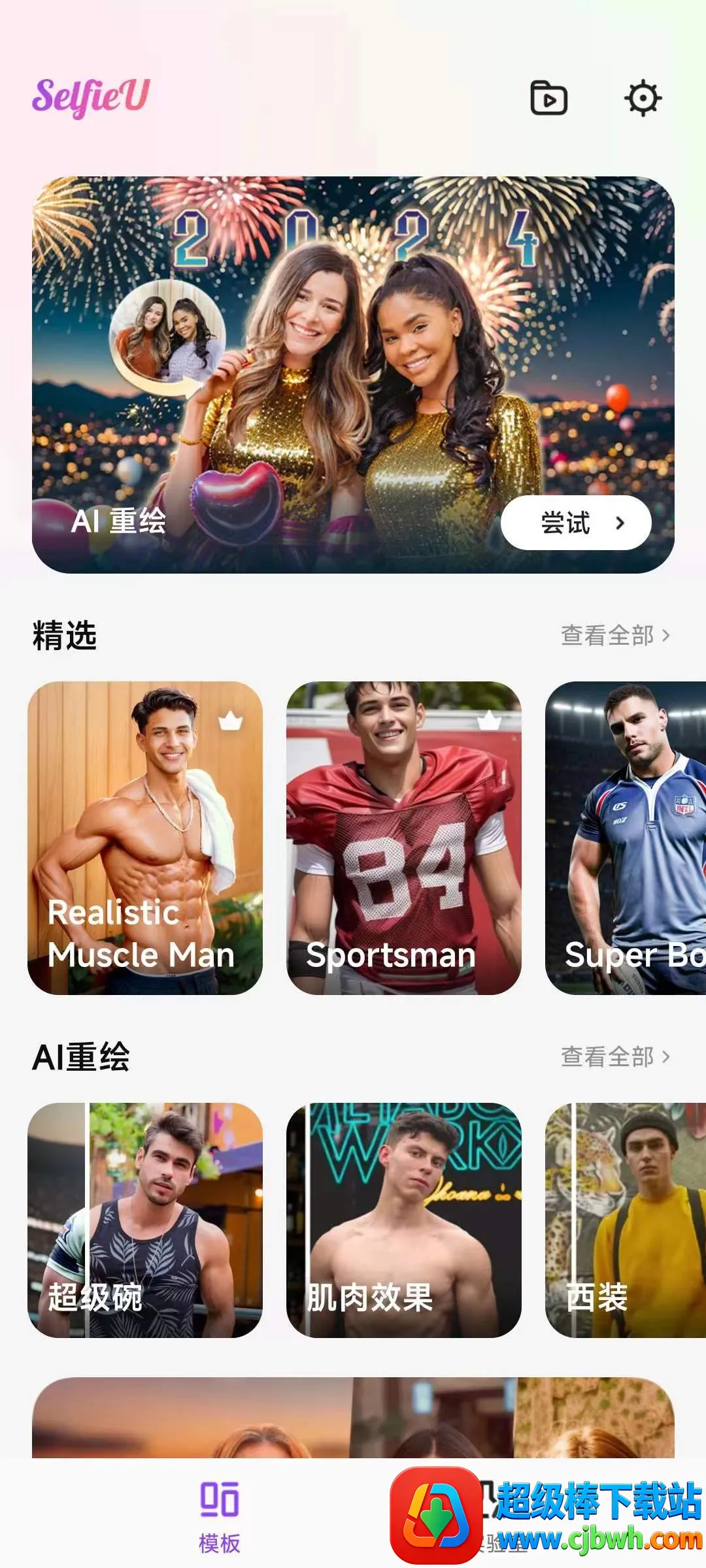Tap the 尝试 button on banner
Viewport: 706px width, 1568px height.
[x=576, y=523]
